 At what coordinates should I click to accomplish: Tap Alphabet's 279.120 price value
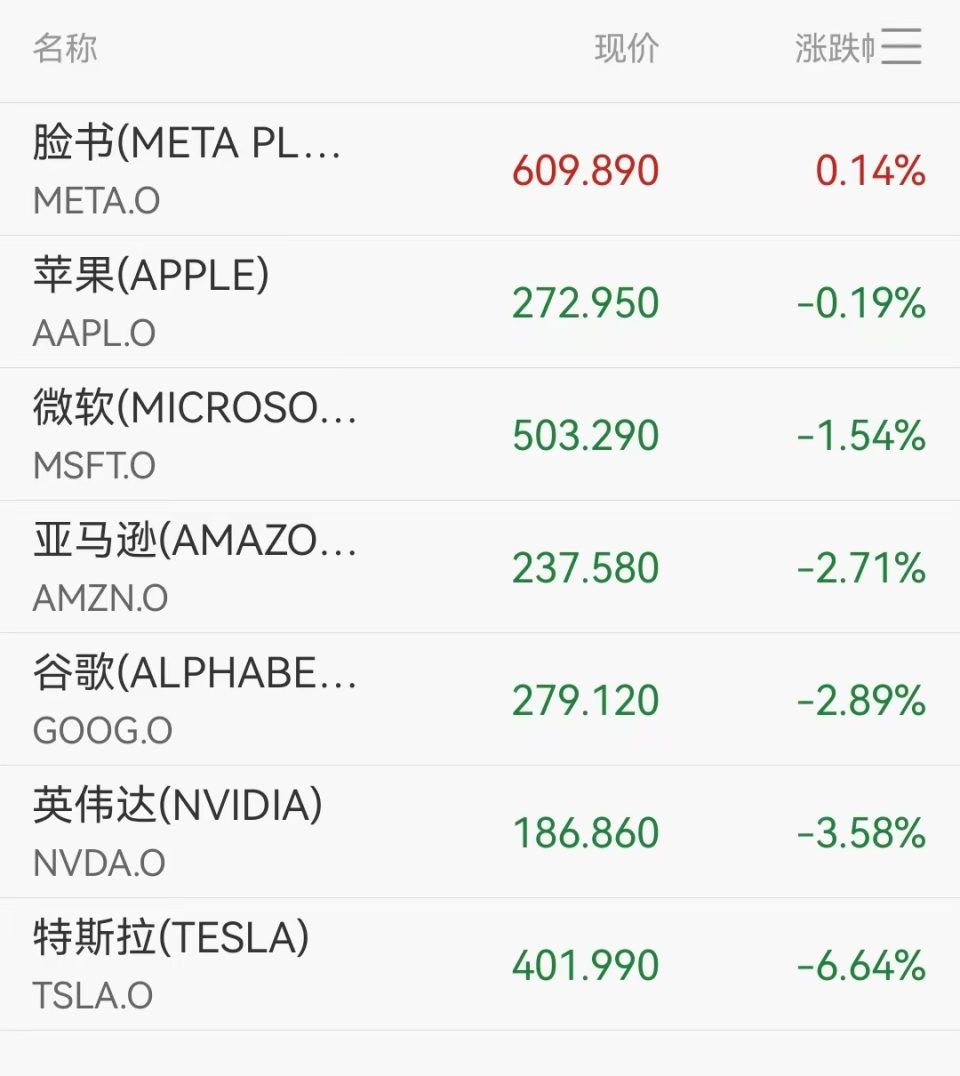(x=583, y=700)
